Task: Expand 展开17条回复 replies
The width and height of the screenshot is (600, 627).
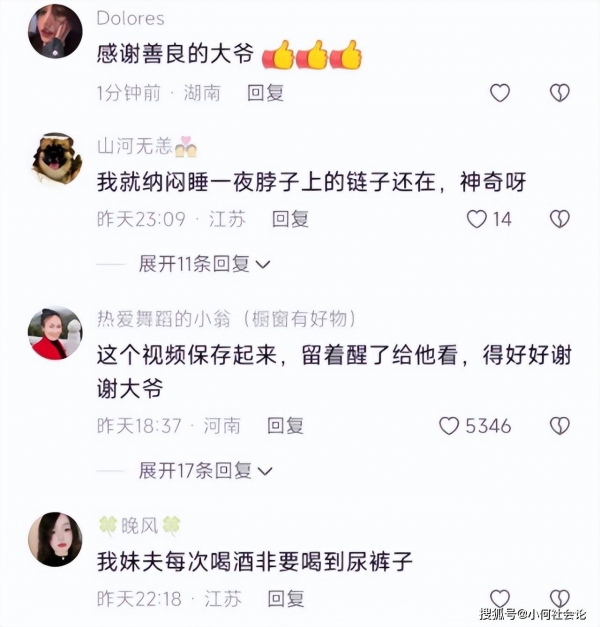Action: point(204,470)
